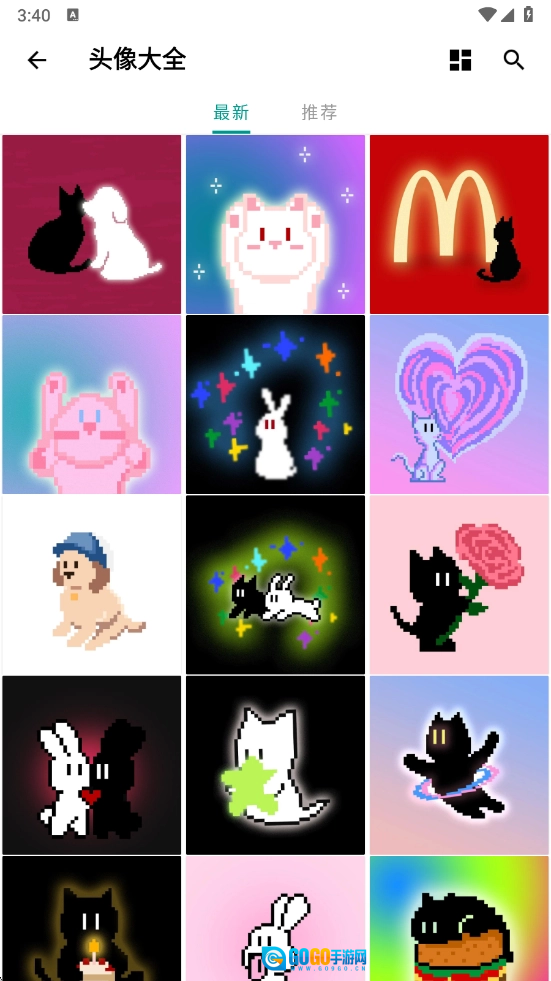Select the 最新 tab
This screenshot has height=981, width=551.
pyautogui.click(x=231, y=113)
